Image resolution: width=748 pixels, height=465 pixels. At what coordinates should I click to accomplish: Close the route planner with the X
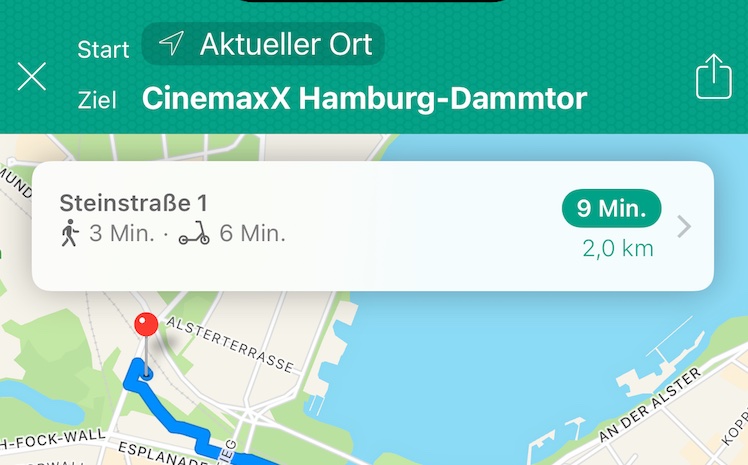[x=32, y=76]
